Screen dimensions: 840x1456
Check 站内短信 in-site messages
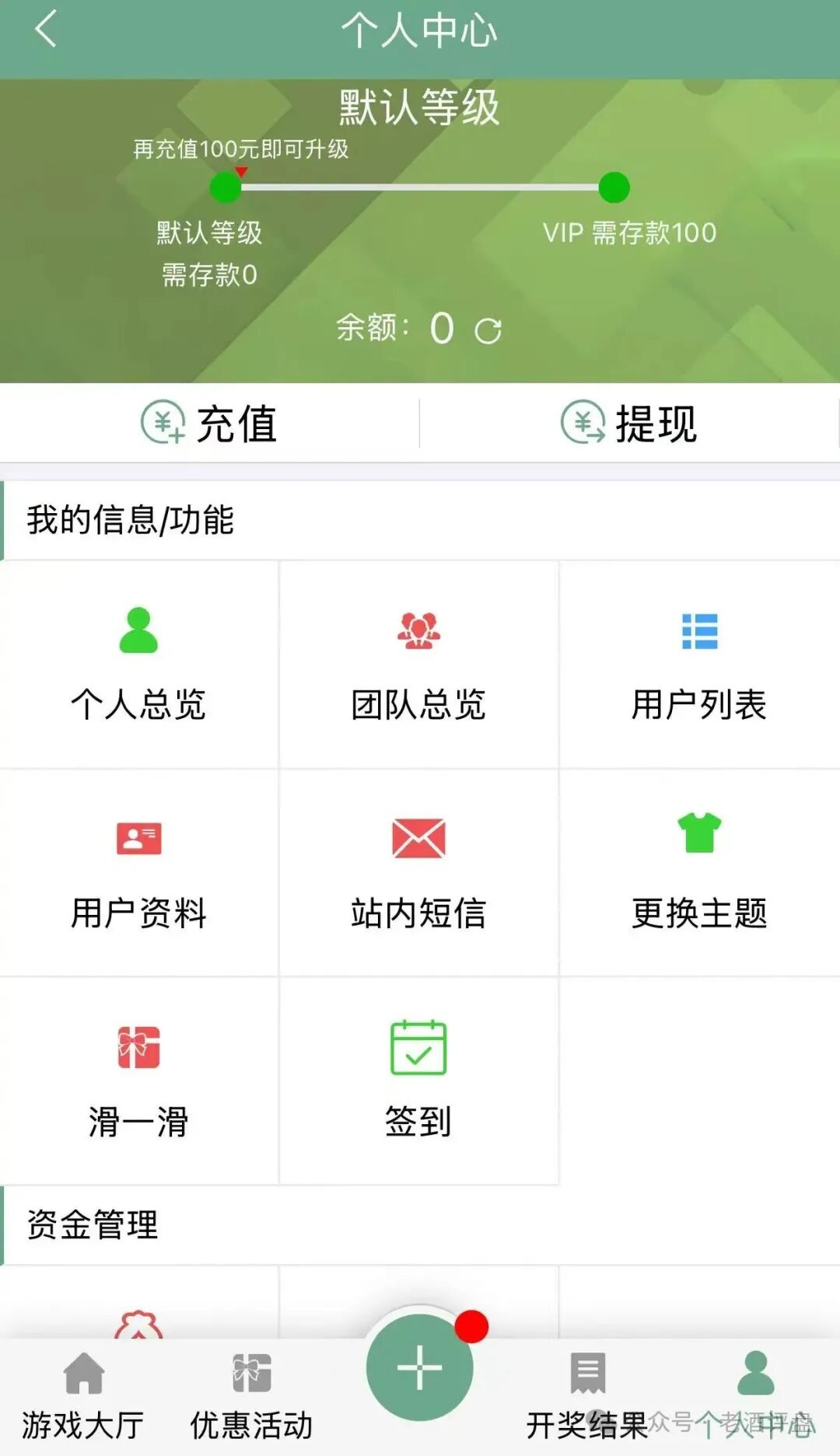point(418,873)
